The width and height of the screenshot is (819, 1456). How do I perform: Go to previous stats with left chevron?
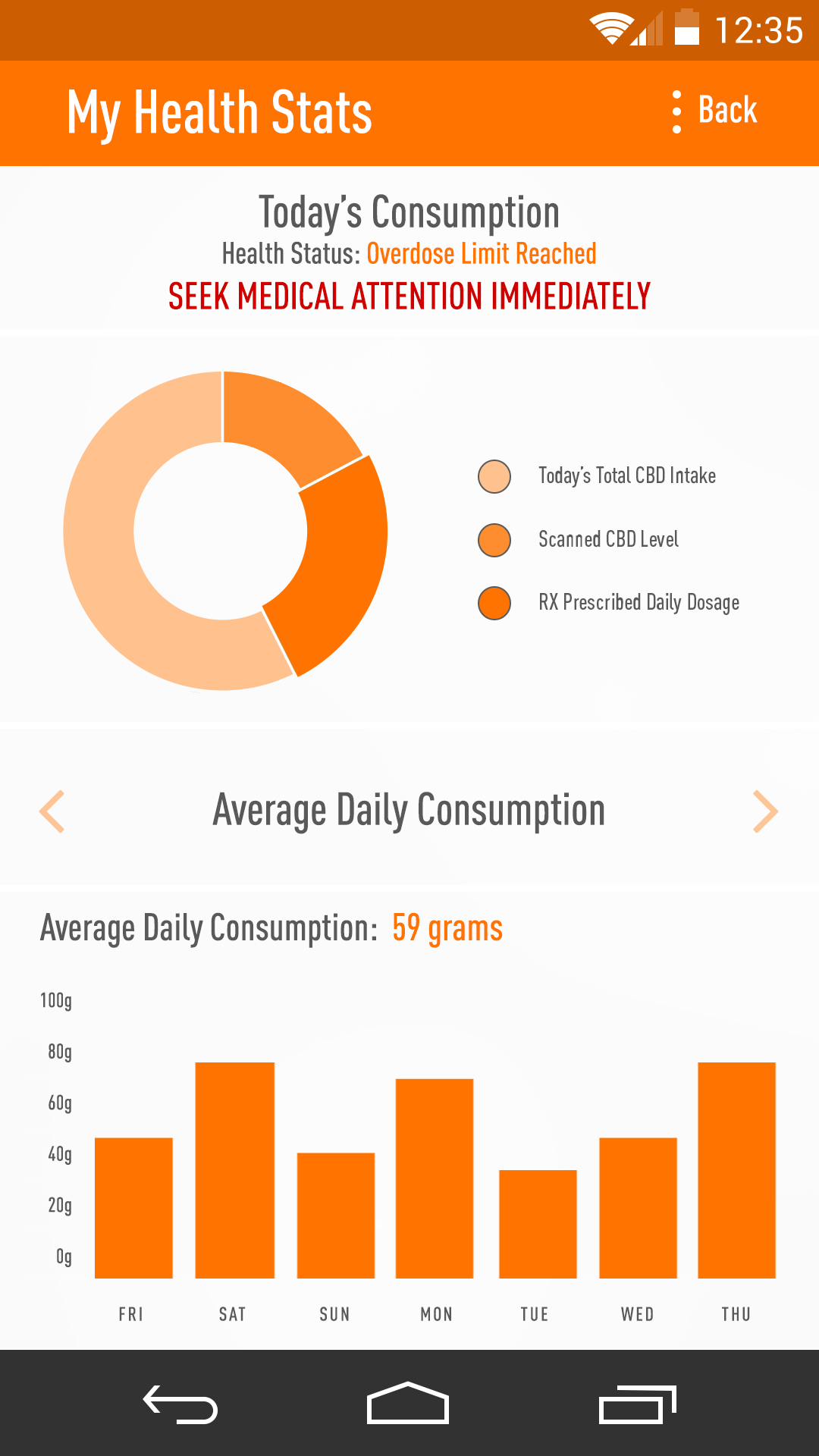point(52,811)
